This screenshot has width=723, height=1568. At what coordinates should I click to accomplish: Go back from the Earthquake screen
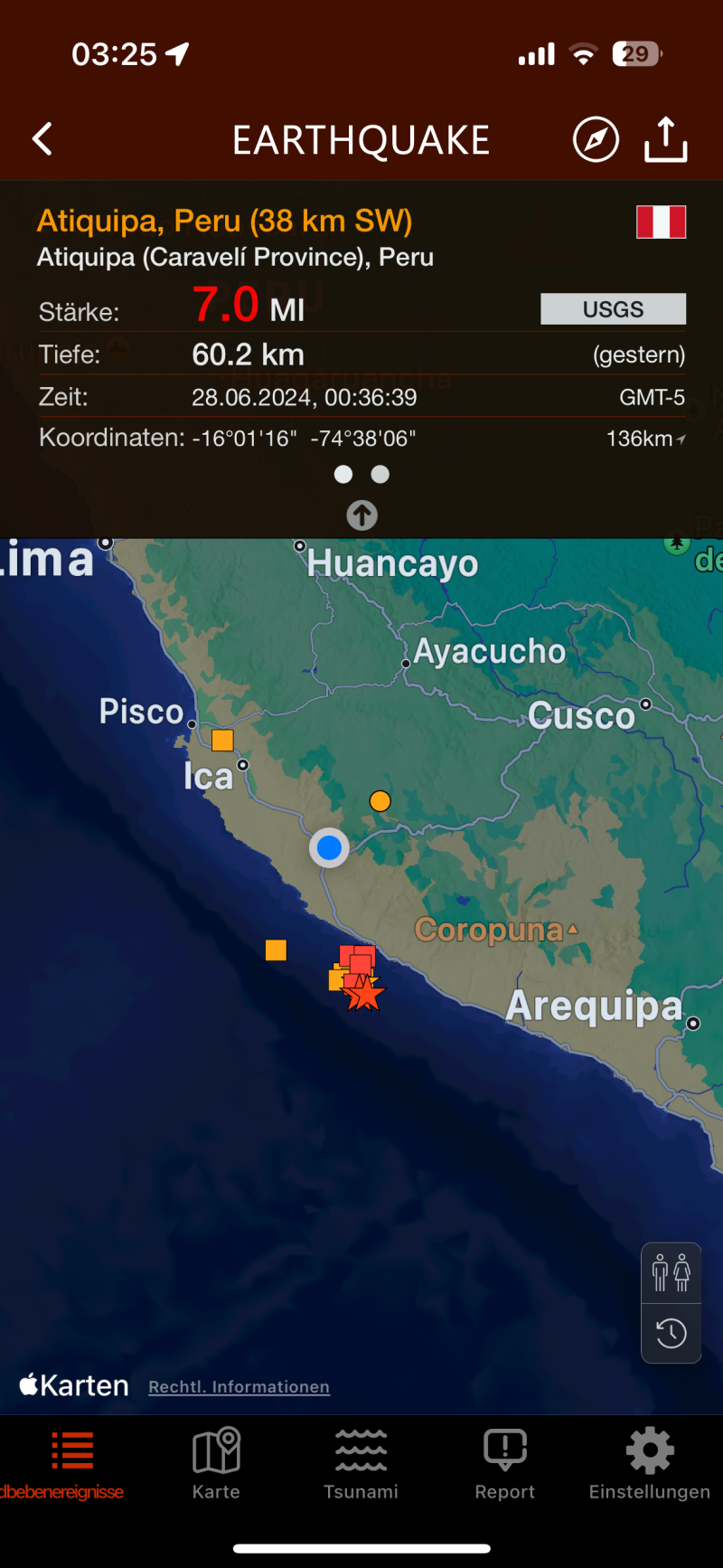pos(42,139)
